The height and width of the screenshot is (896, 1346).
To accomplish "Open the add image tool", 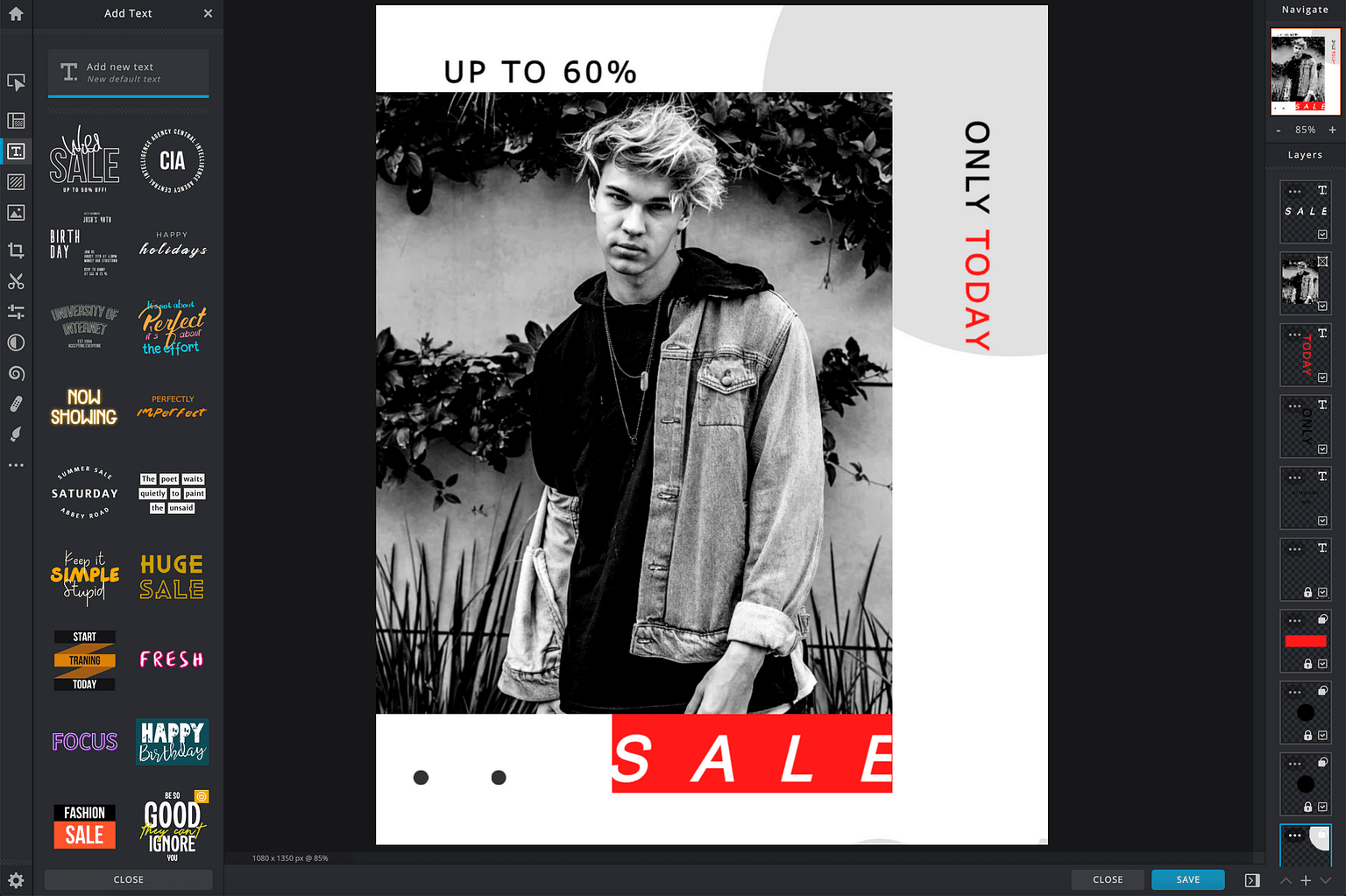I will pos(16,213).
